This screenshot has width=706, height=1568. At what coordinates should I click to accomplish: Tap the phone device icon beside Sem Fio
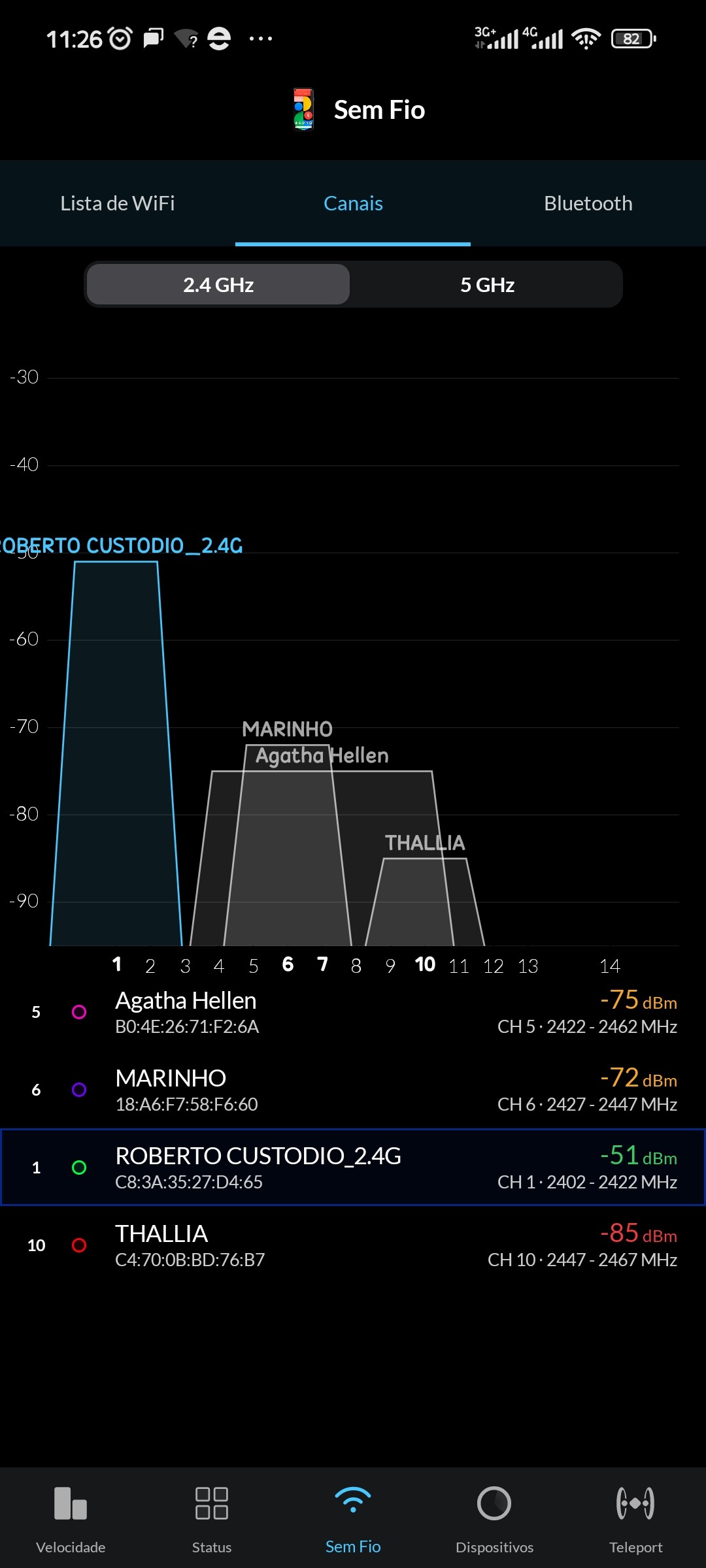[x=303, y=110]
